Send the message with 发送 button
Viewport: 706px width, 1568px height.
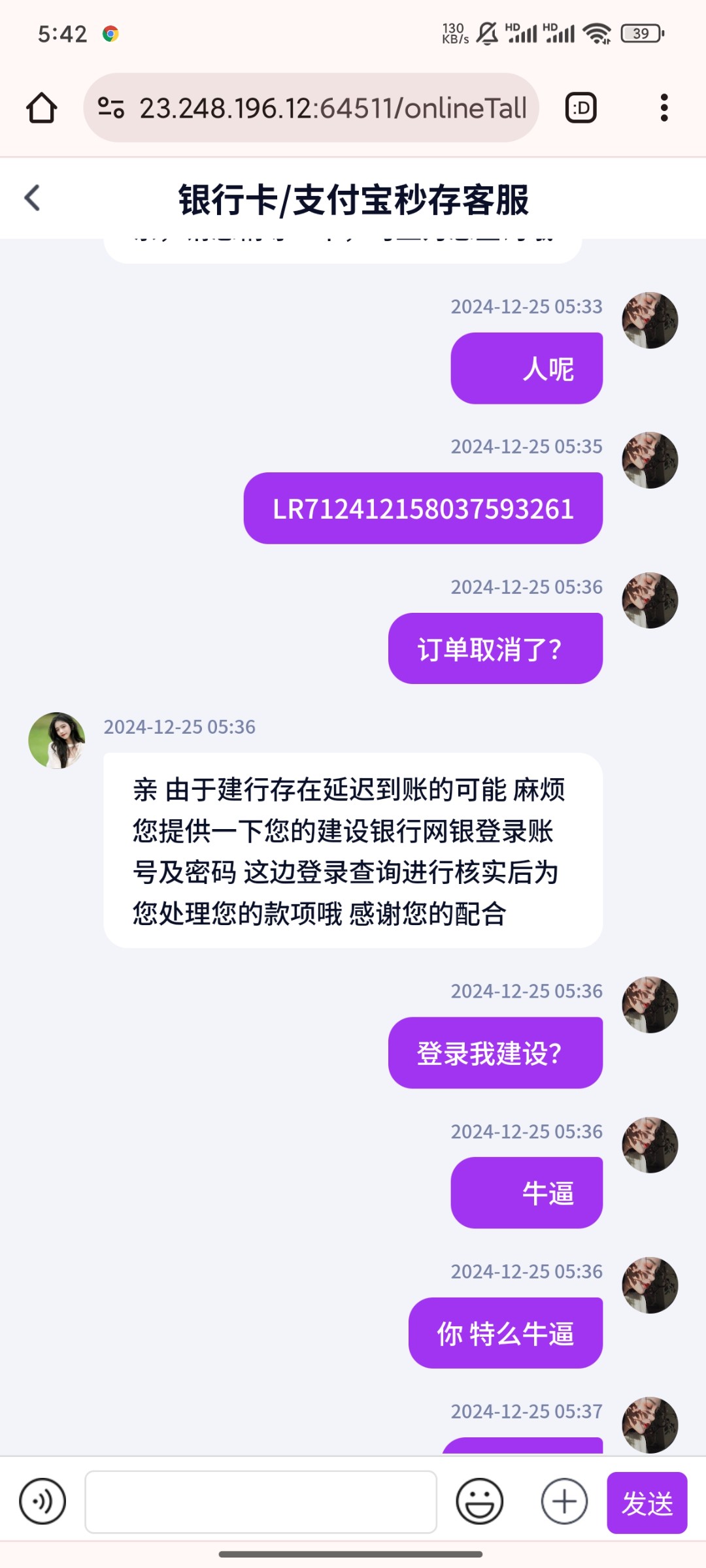(x=647, y=1503)
